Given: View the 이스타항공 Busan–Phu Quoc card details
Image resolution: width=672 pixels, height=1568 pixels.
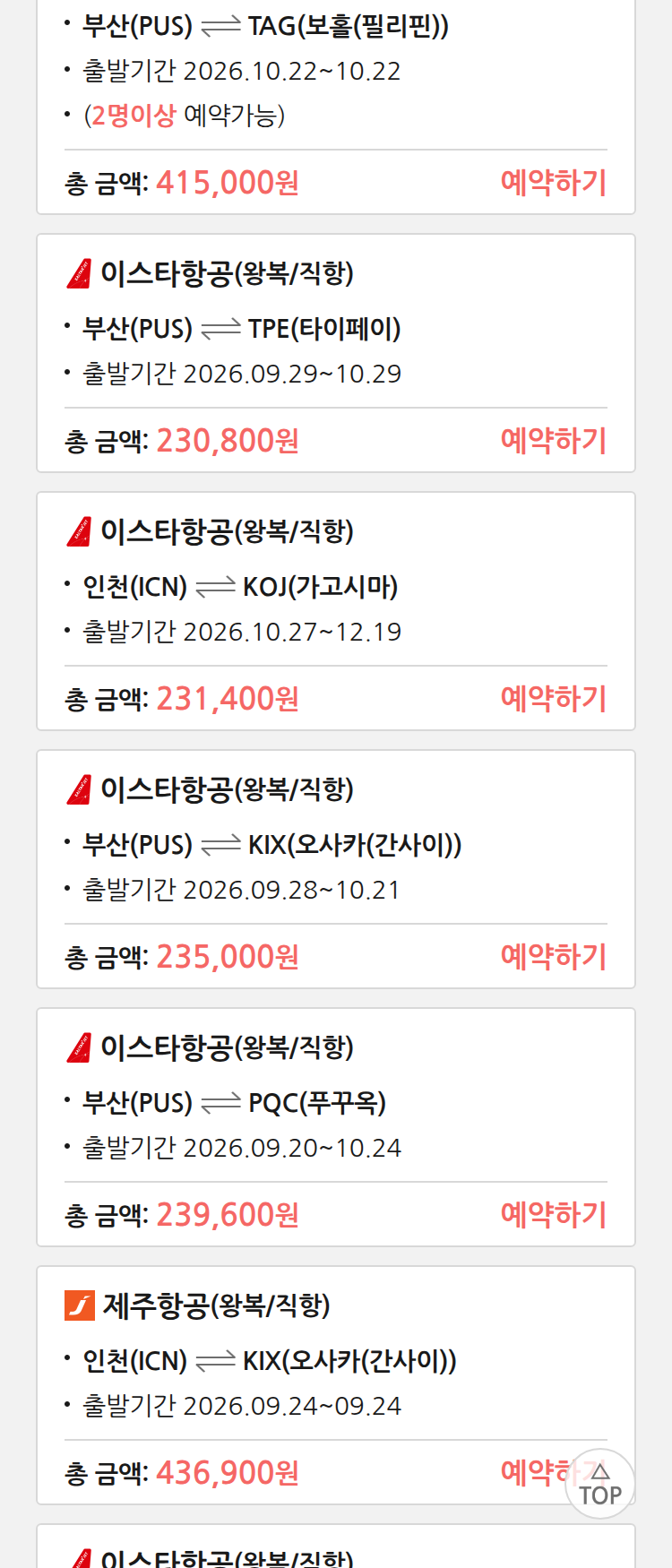Looking at the screenshot, I should pyautogui.click(x=336, y=1127).
